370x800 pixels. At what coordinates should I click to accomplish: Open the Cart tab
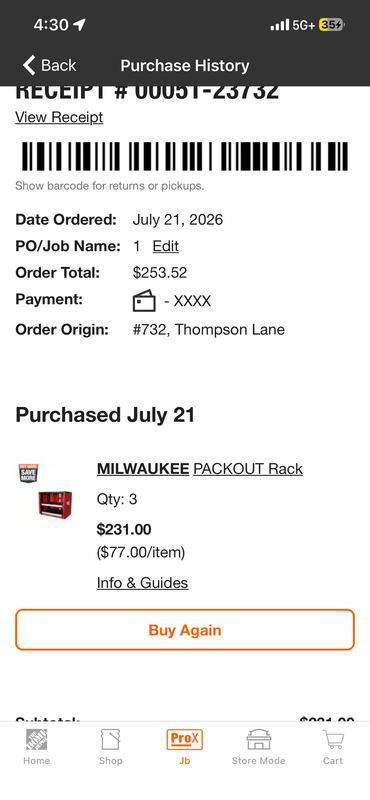coord(333,747)
